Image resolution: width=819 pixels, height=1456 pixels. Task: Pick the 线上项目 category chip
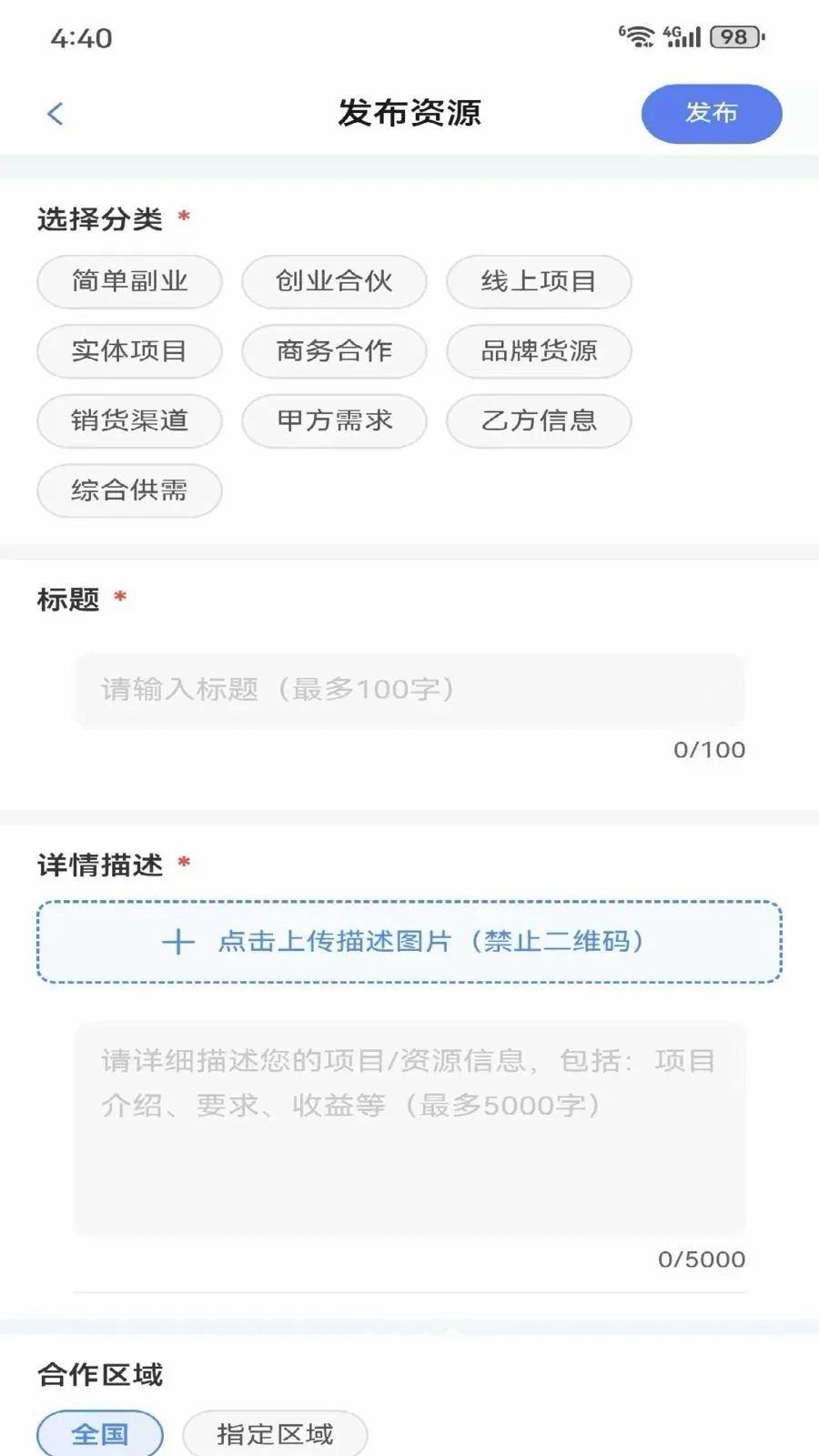539,281
